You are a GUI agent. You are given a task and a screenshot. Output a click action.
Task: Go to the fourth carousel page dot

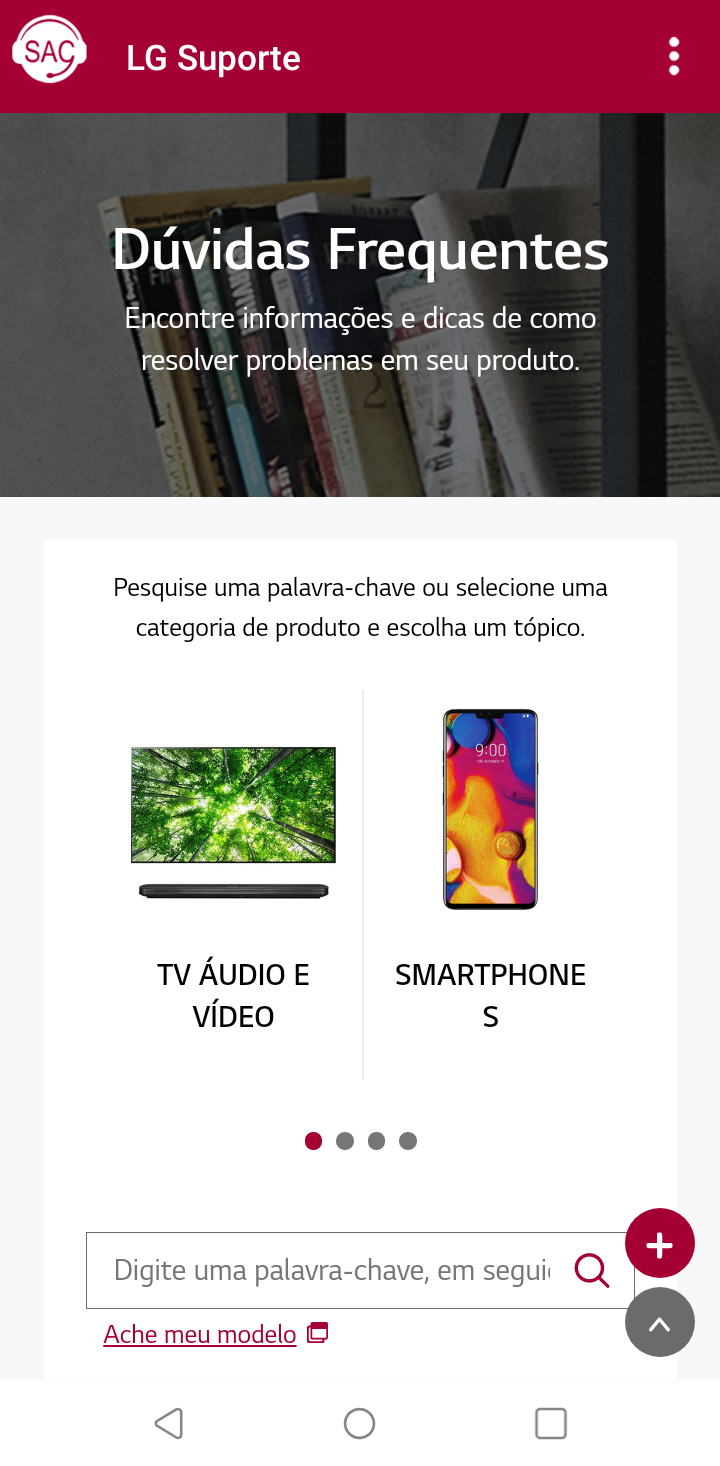[408, 1141]
